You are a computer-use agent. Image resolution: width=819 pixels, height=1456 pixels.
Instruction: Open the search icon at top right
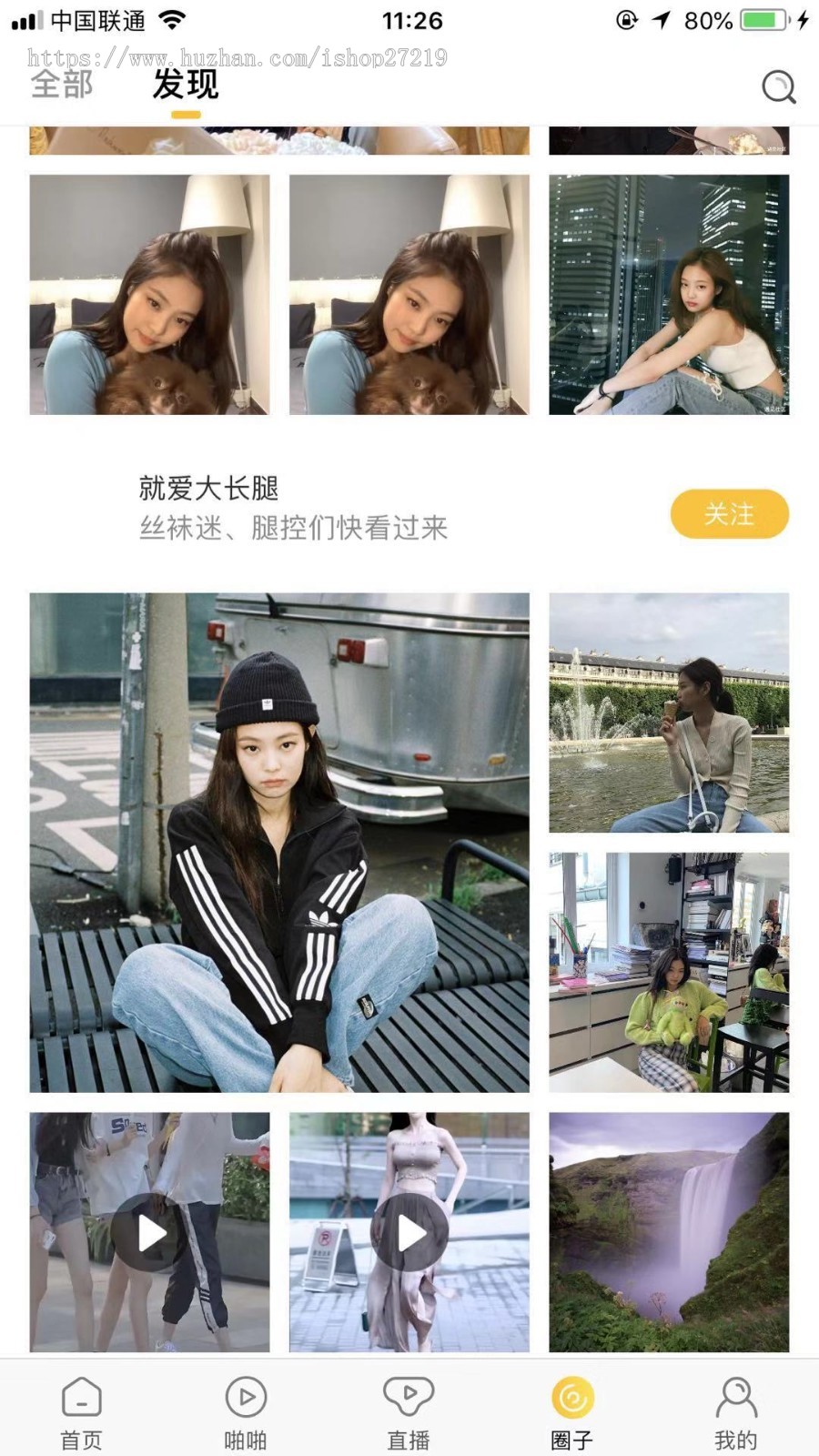[x=778, y=88]
